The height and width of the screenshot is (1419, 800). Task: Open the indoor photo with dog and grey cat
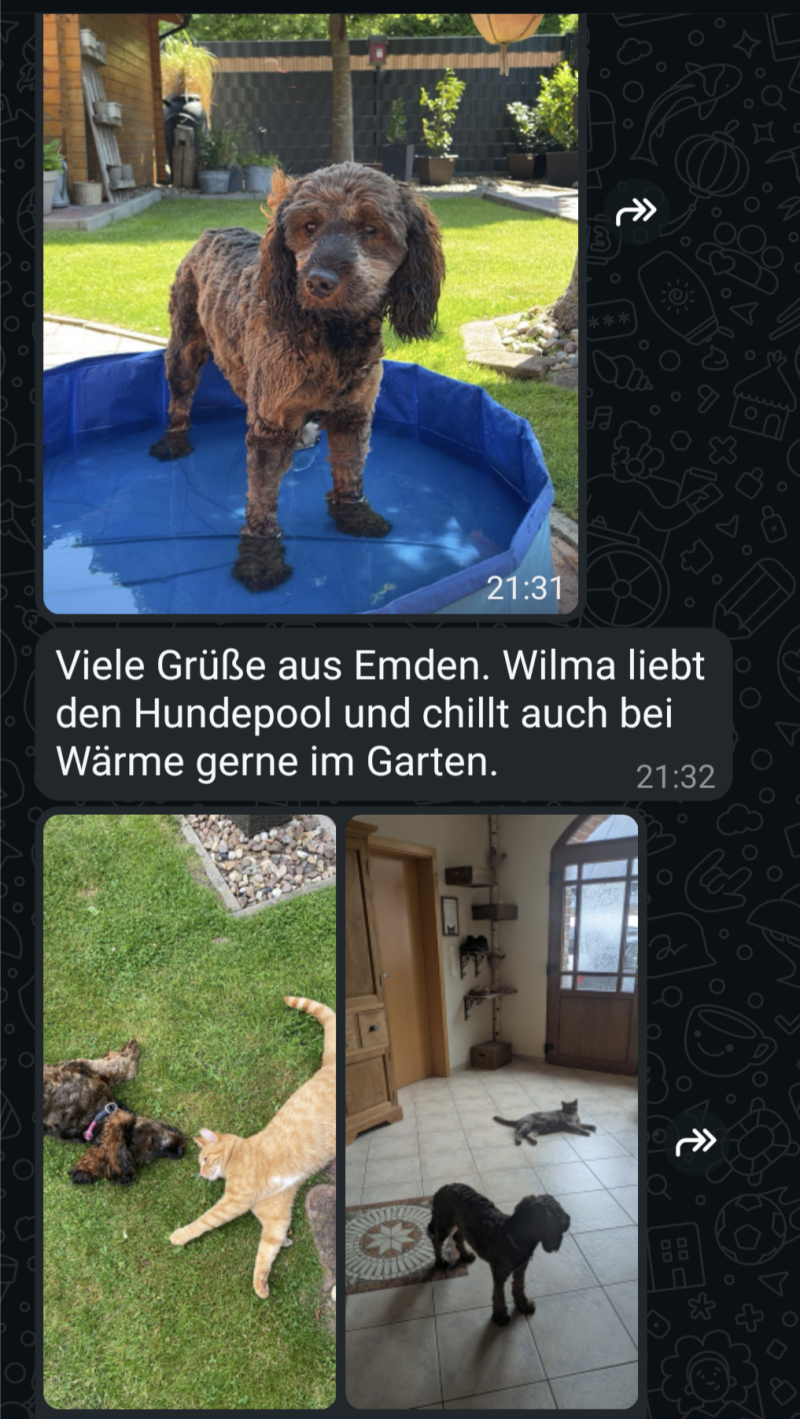point(491,1110)
